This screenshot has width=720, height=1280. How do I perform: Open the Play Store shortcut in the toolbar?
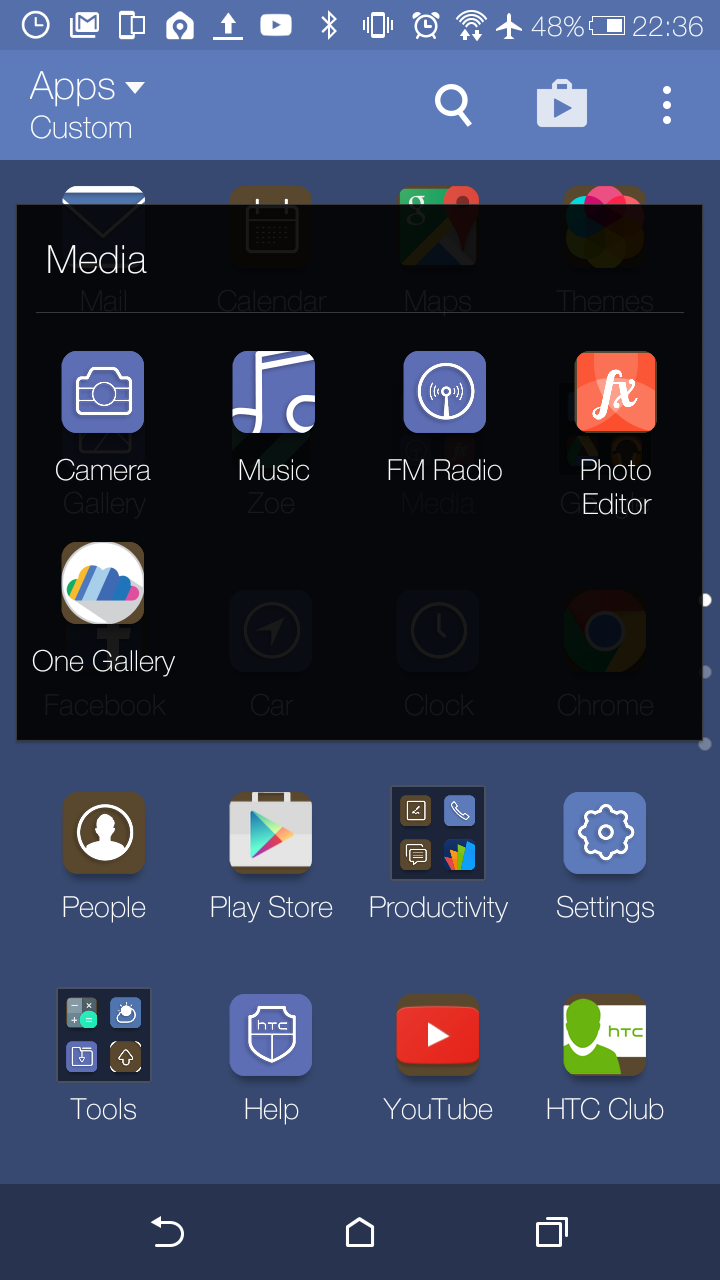pos(562,104)
